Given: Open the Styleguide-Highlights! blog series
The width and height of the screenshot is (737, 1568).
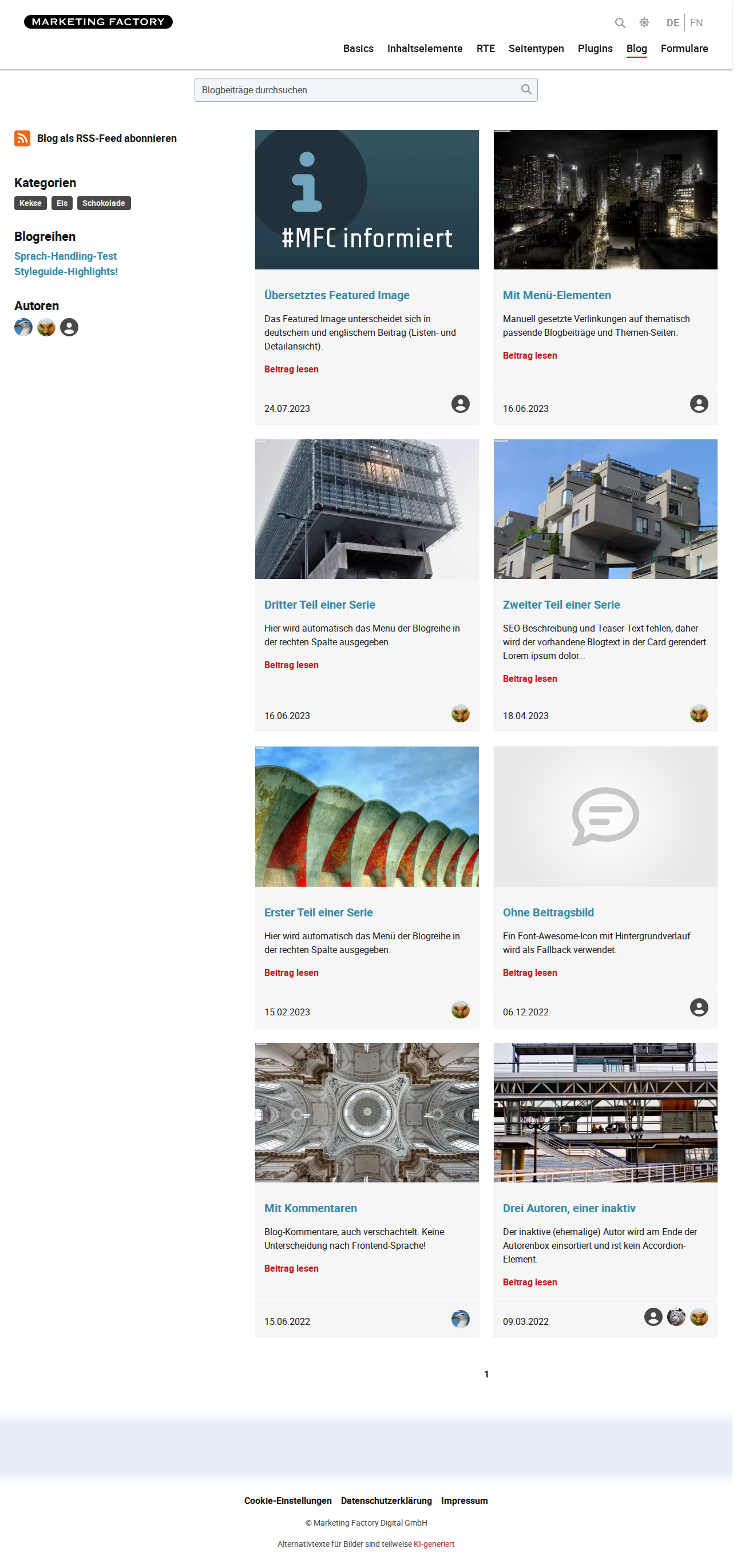Looking at the screenshot, I should [66, 271].
